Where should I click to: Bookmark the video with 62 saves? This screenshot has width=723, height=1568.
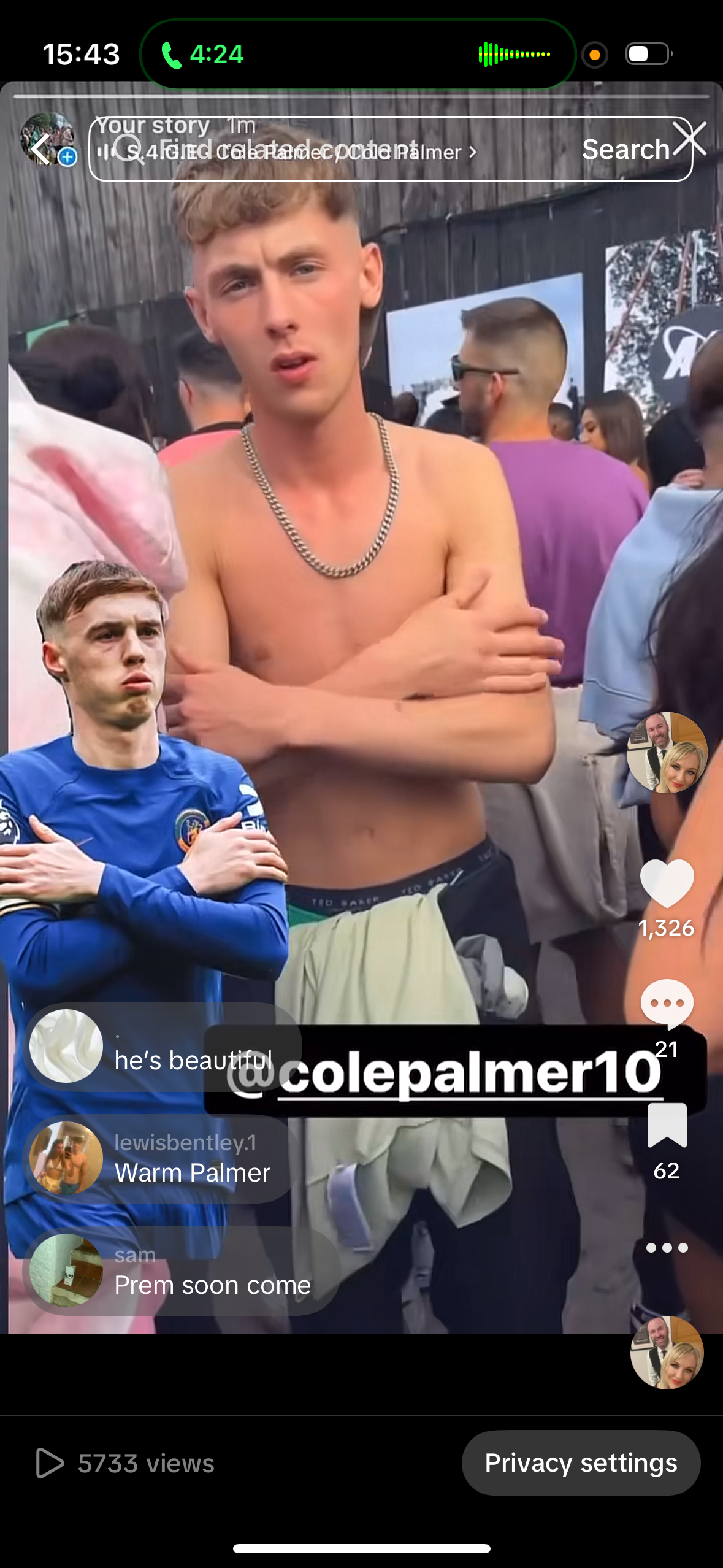[x=667, y=1125]
